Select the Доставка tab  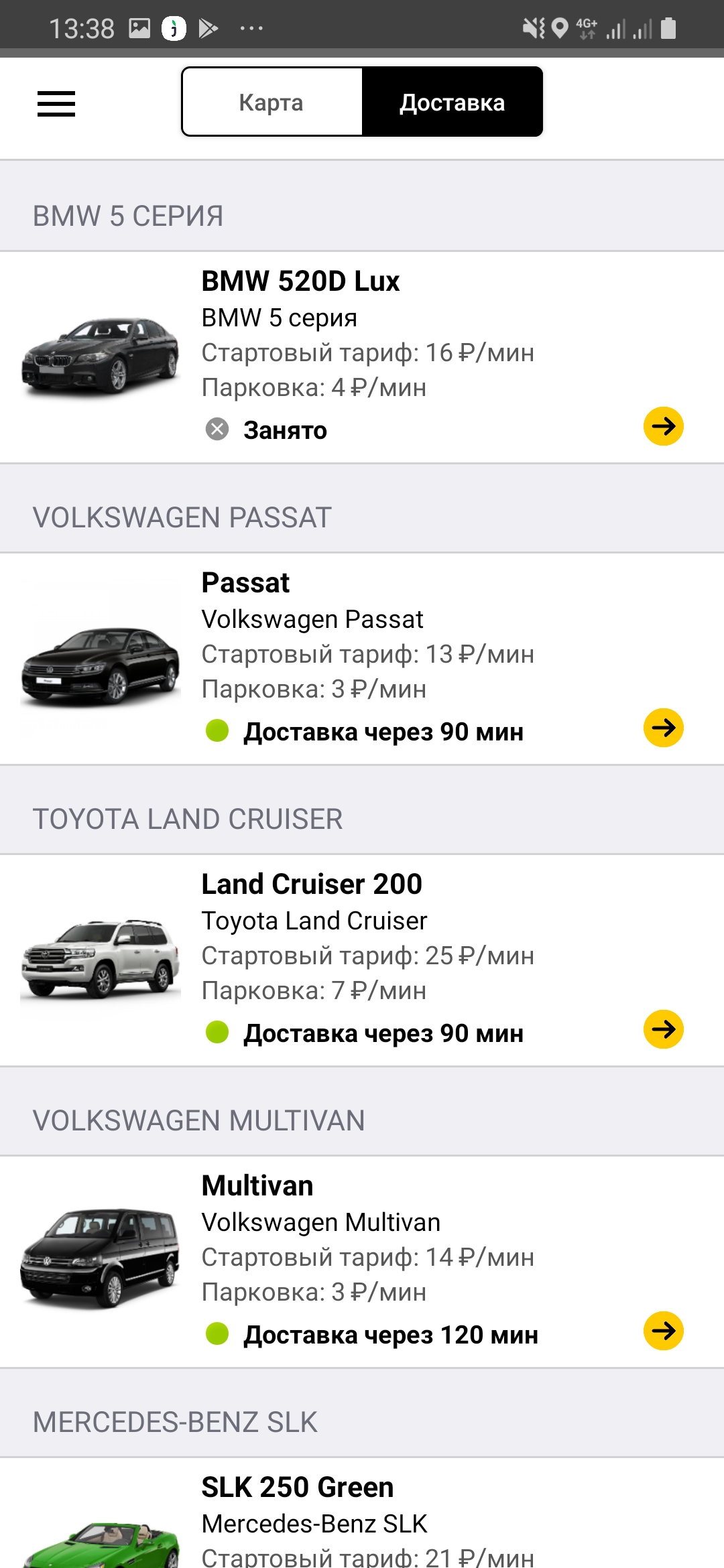[x=452, y=102]
